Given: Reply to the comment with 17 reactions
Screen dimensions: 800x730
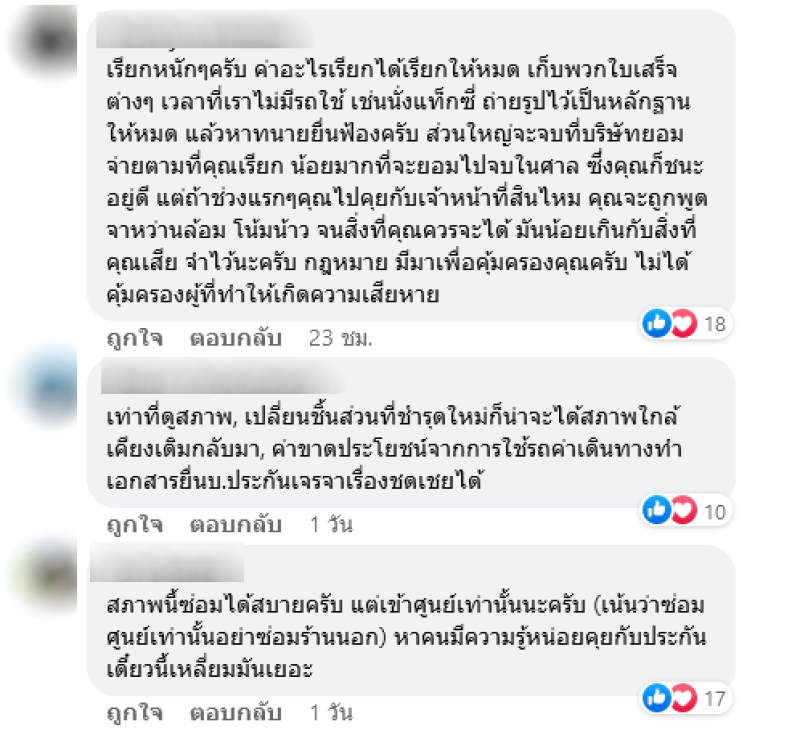Looking at the screenshot, I should pos(236,715).
